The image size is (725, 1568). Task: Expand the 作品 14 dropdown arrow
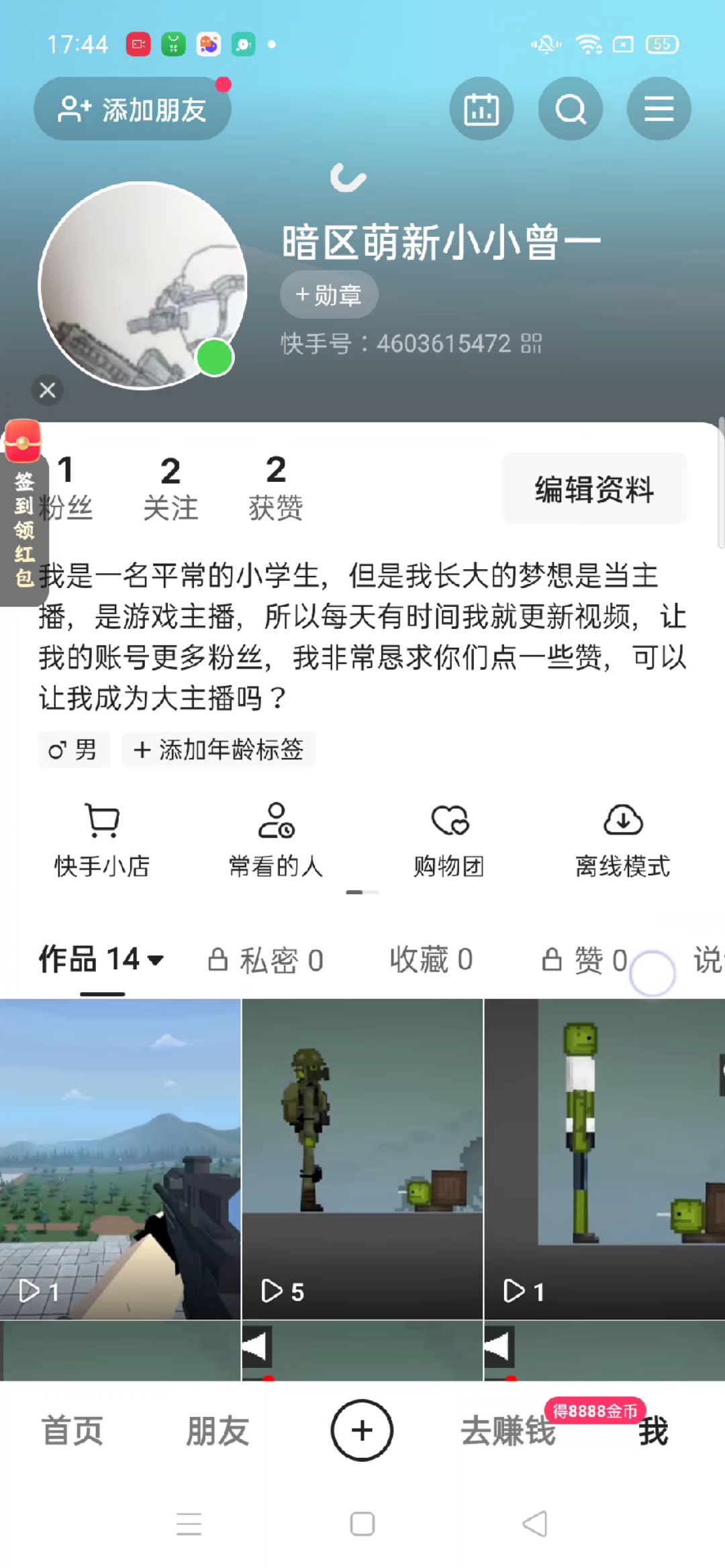pyautogui.click(x=156, y=960)
